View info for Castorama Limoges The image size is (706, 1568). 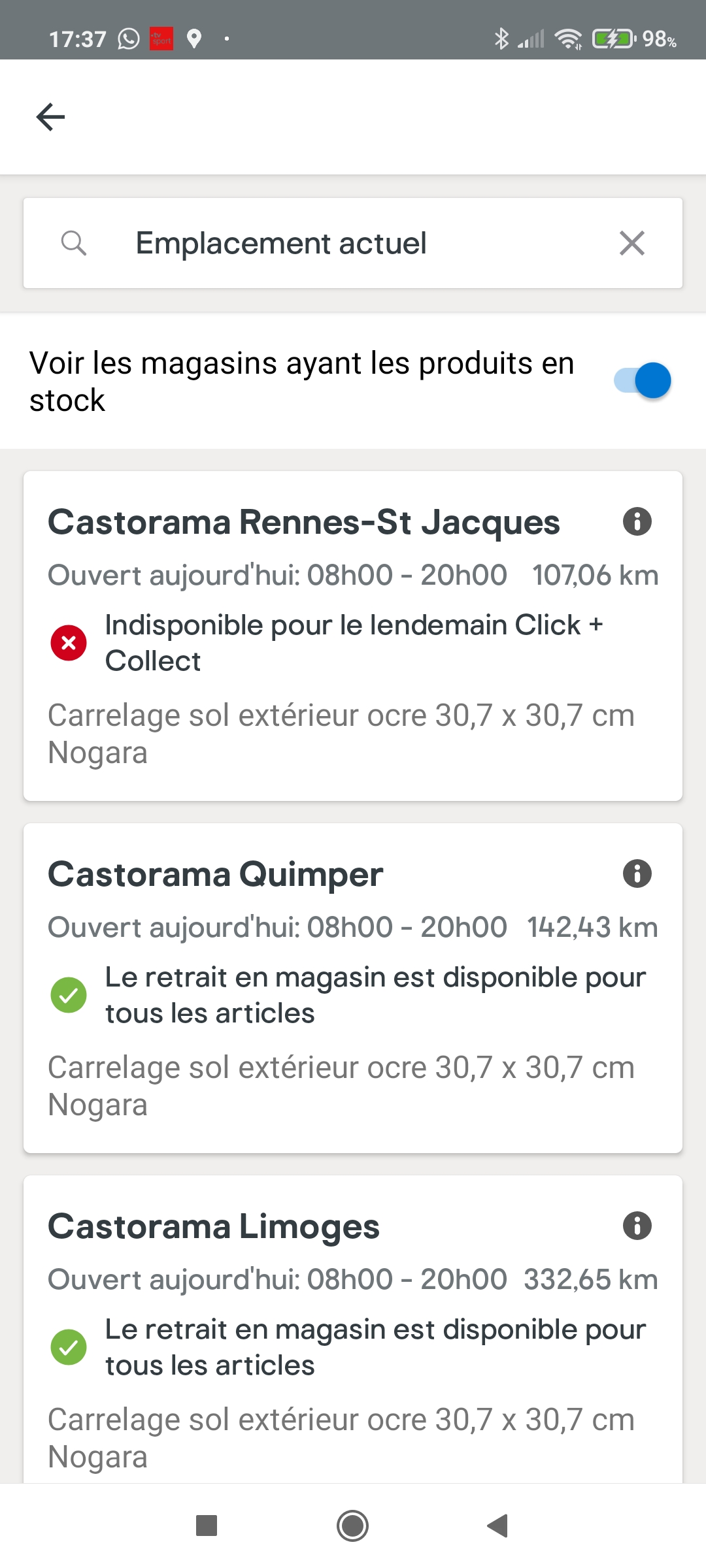637,1226
